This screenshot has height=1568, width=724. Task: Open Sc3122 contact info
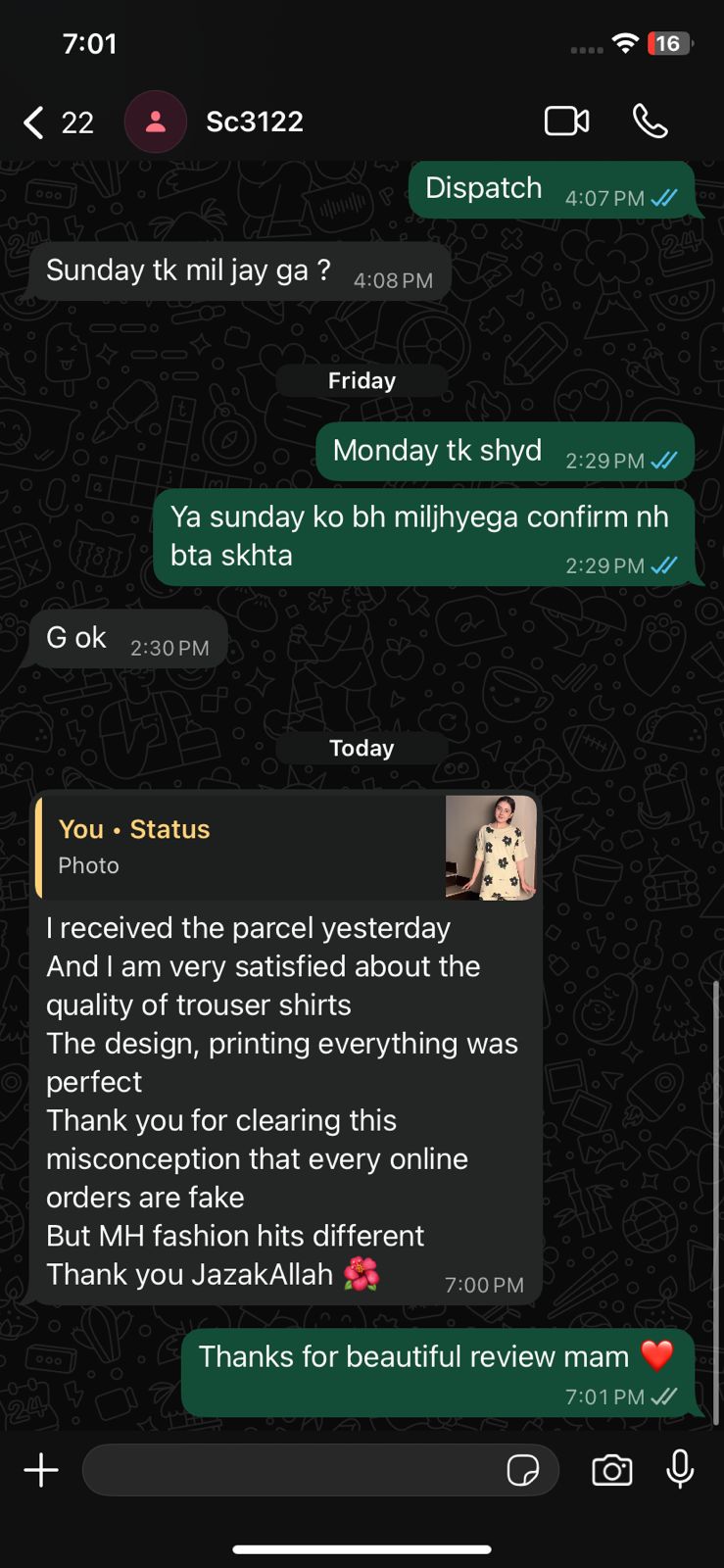pyautogui.click(x=254, y=122)
